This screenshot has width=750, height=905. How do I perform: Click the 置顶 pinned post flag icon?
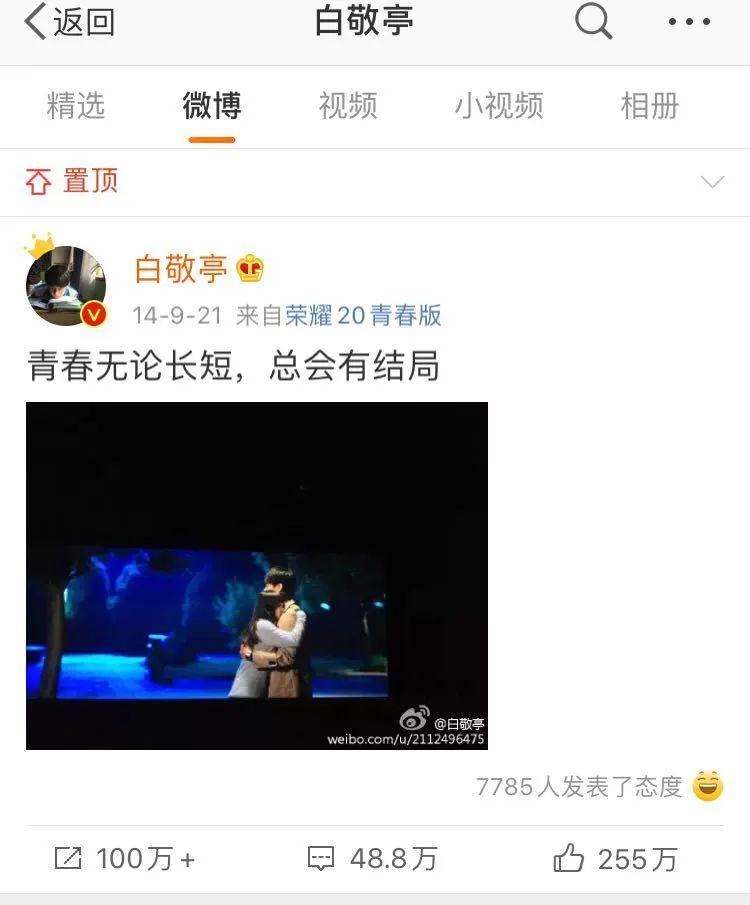tap(38, 182)
